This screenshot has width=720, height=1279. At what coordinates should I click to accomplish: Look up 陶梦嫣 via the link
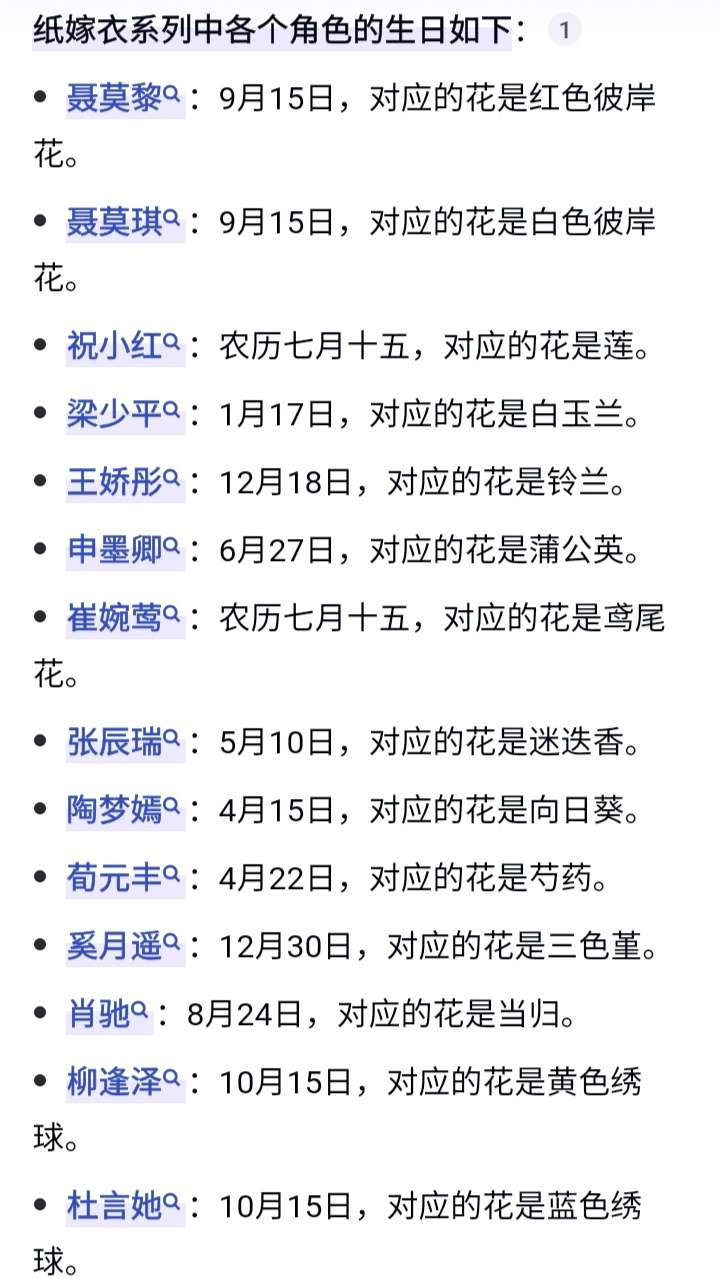(123, 809)
